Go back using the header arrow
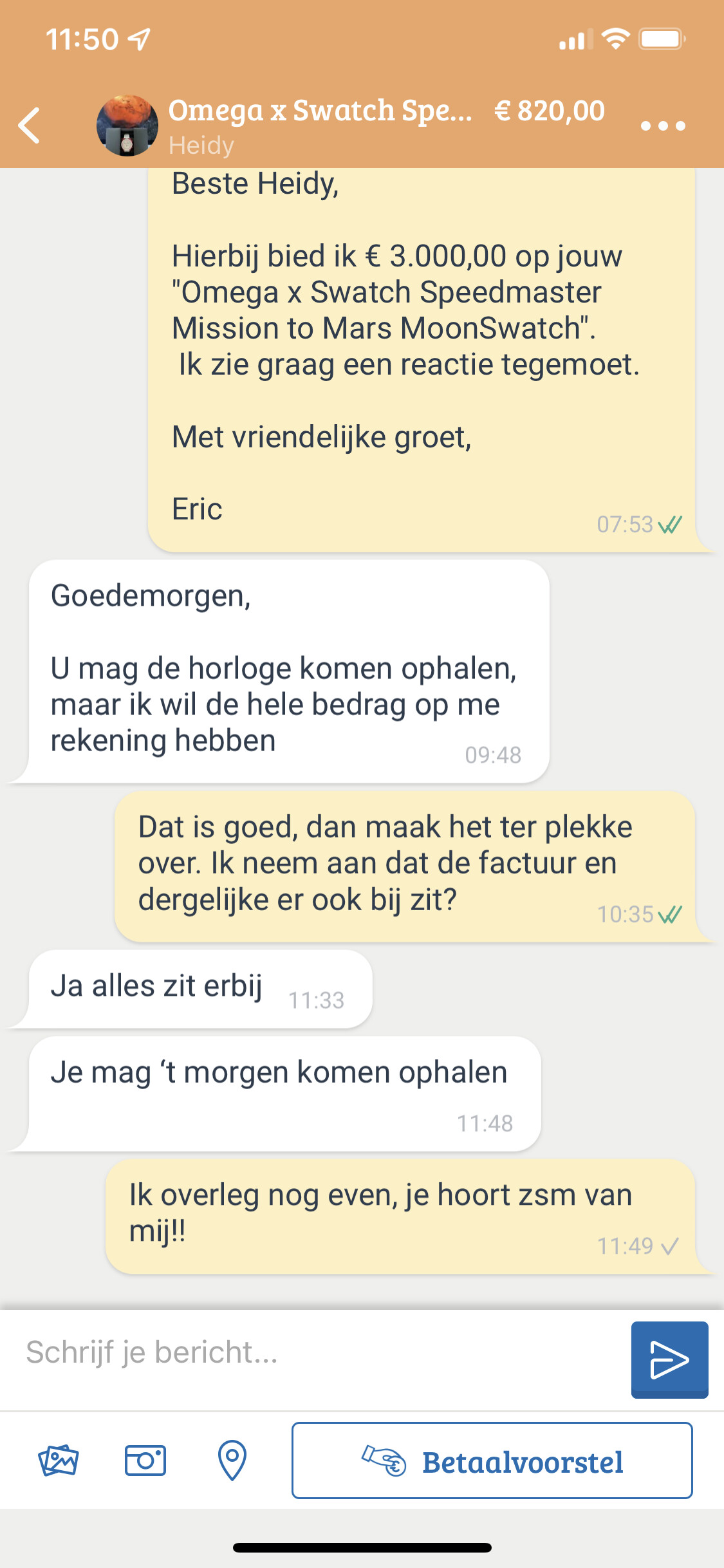This screenshot has width=724, height=1568. pos(30,126)
